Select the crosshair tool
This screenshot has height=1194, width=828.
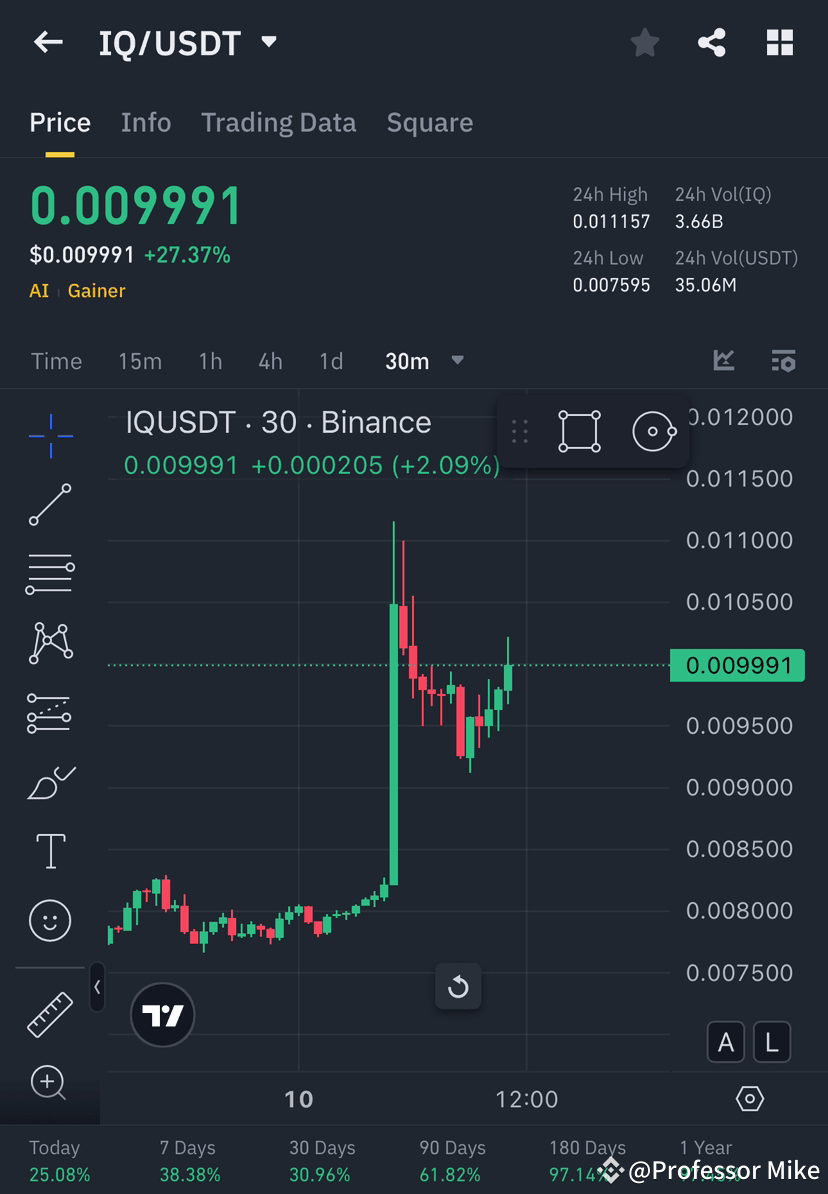point(50,435)
